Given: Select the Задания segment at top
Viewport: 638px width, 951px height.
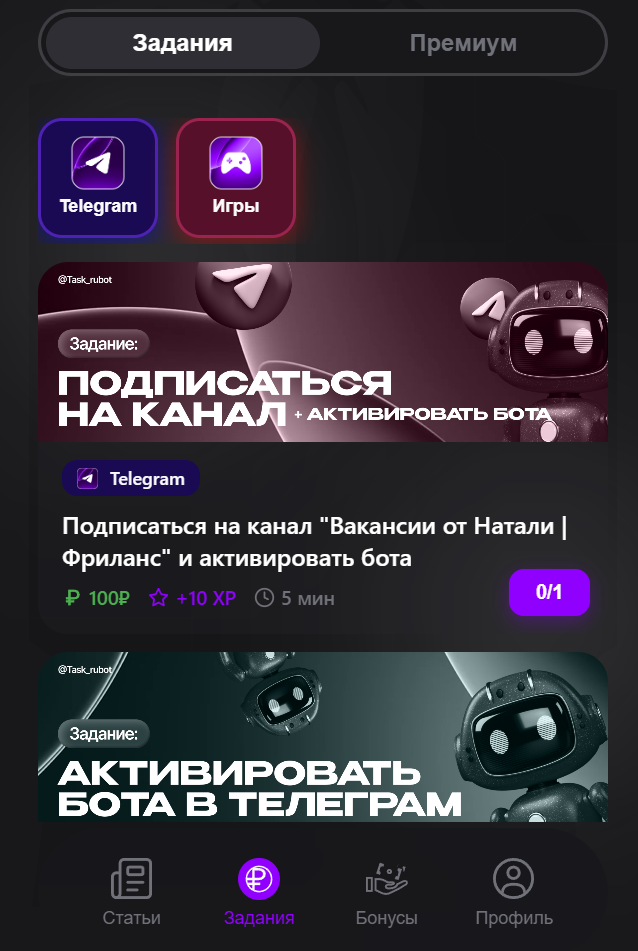Looking at the screenshot, I should click(x=183, y=43).
